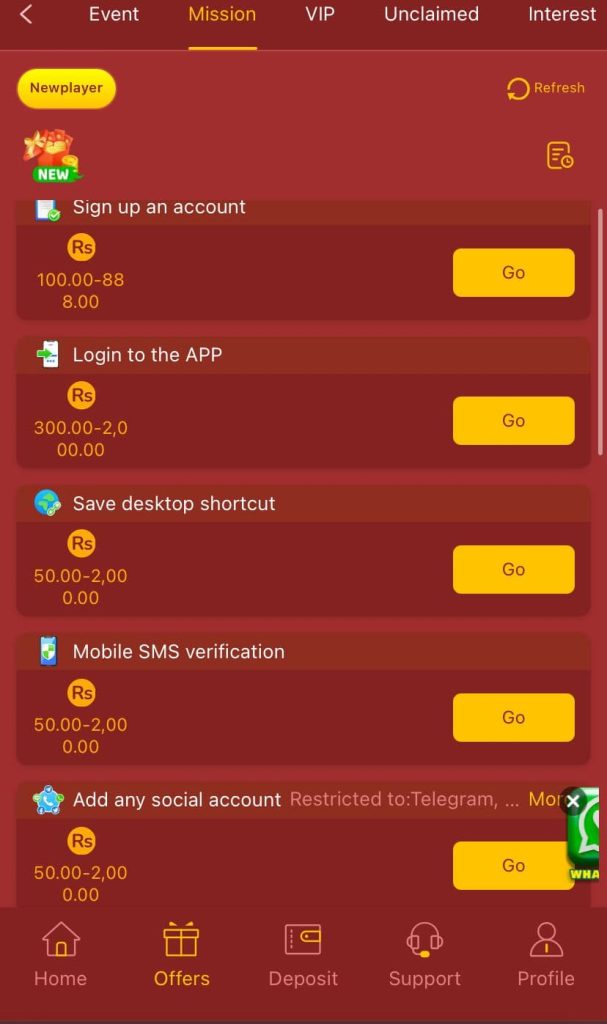This screenshot has height=1024, width=607.
Task: Open the mission history records icon
Action: click(560, 156)
